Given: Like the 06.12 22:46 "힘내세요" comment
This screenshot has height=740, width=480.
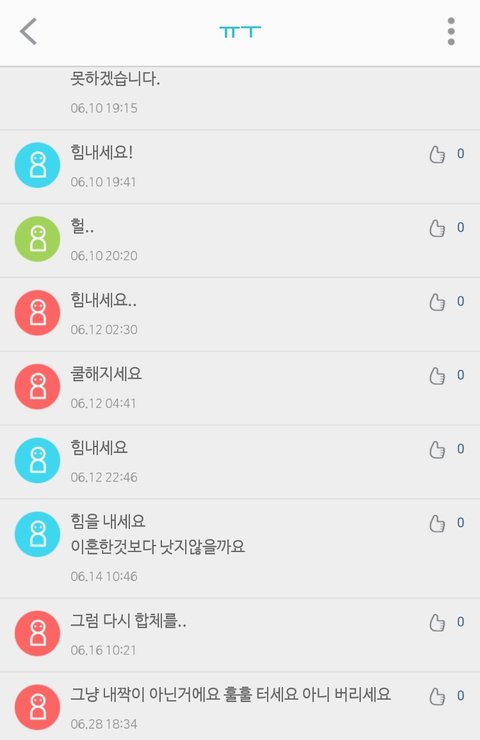Looking at the screenshot, I should click(437, 450).
